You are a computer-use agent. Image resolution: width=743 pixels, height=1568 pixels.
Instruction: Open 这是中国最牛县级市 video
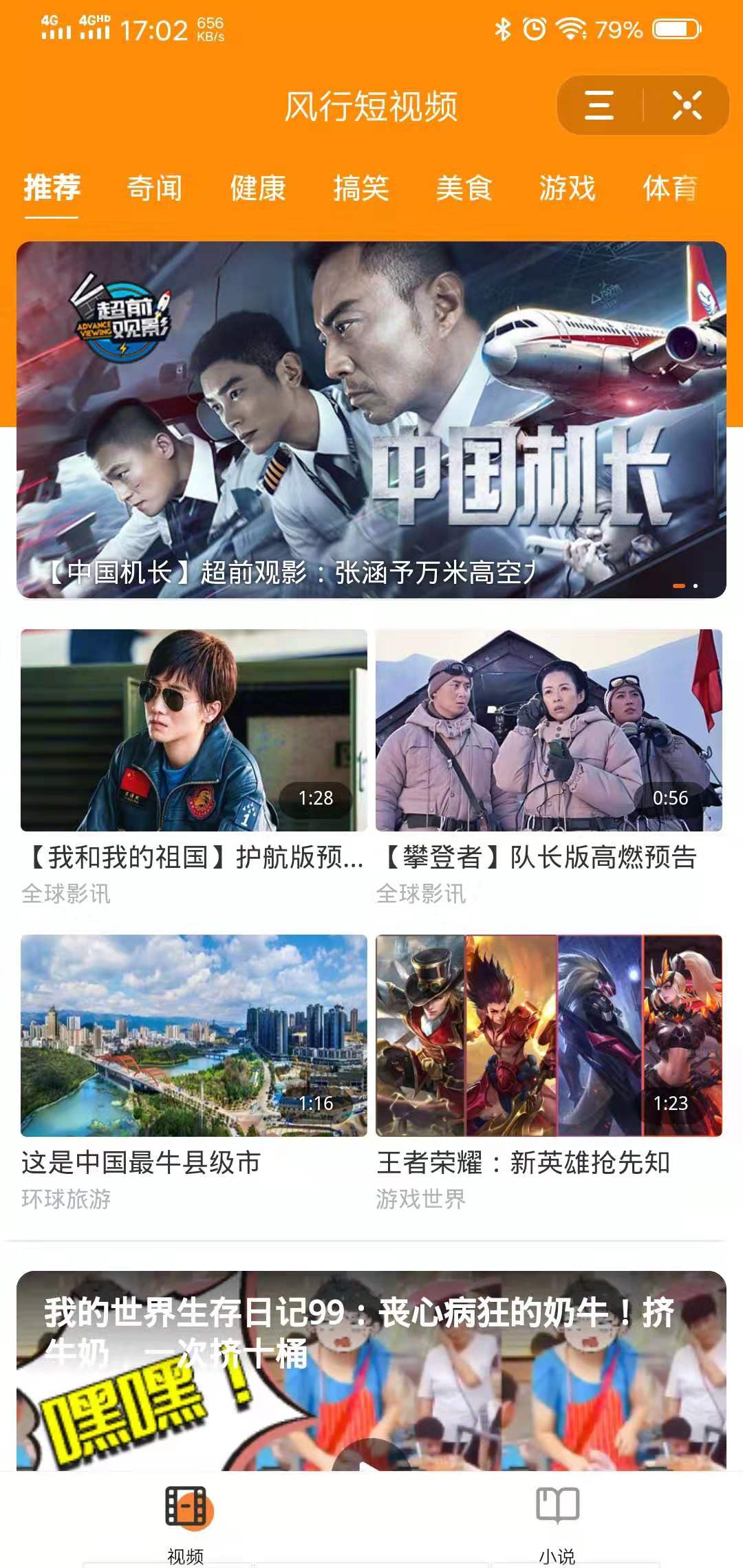pos(194,1036)
